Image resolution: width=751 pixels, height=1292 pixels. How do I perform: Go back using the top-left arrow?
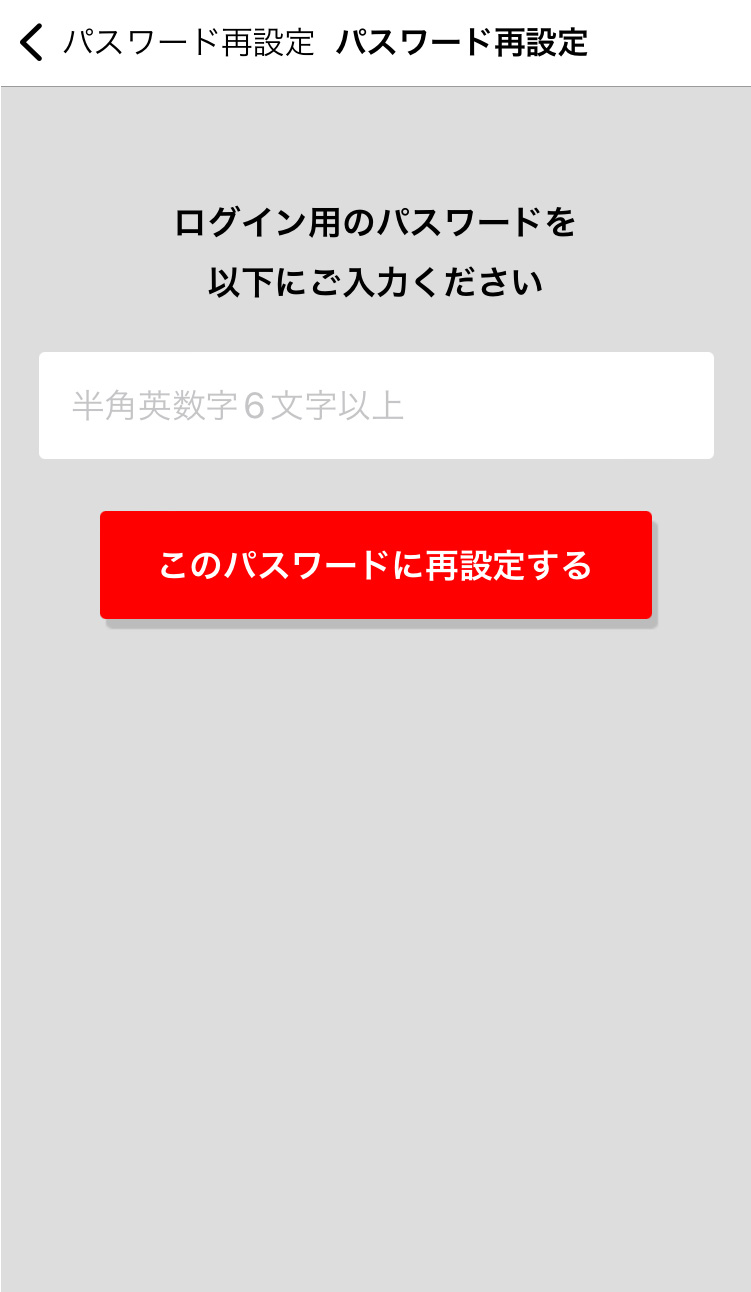click(32, 43)
